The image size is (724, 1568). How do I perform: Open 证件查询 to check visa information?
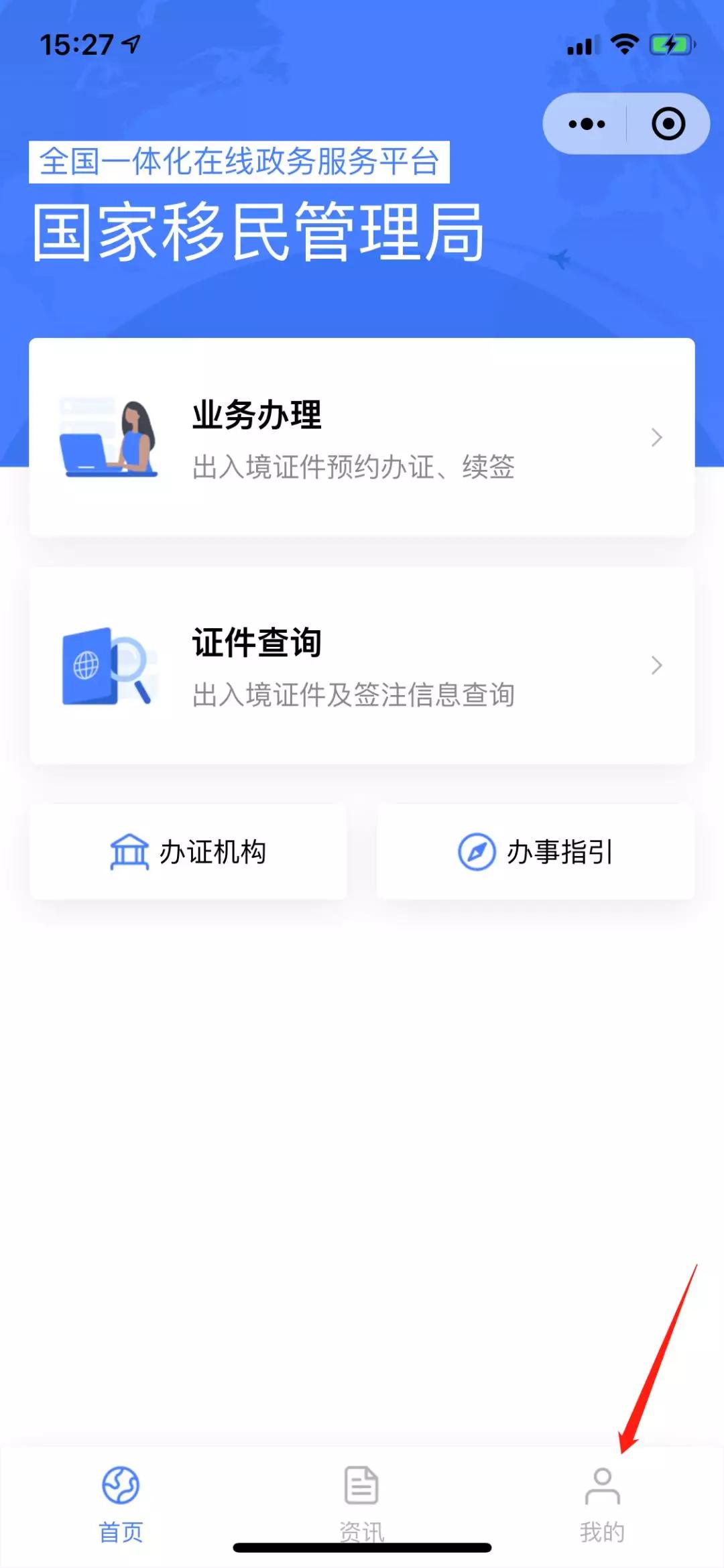362,664
